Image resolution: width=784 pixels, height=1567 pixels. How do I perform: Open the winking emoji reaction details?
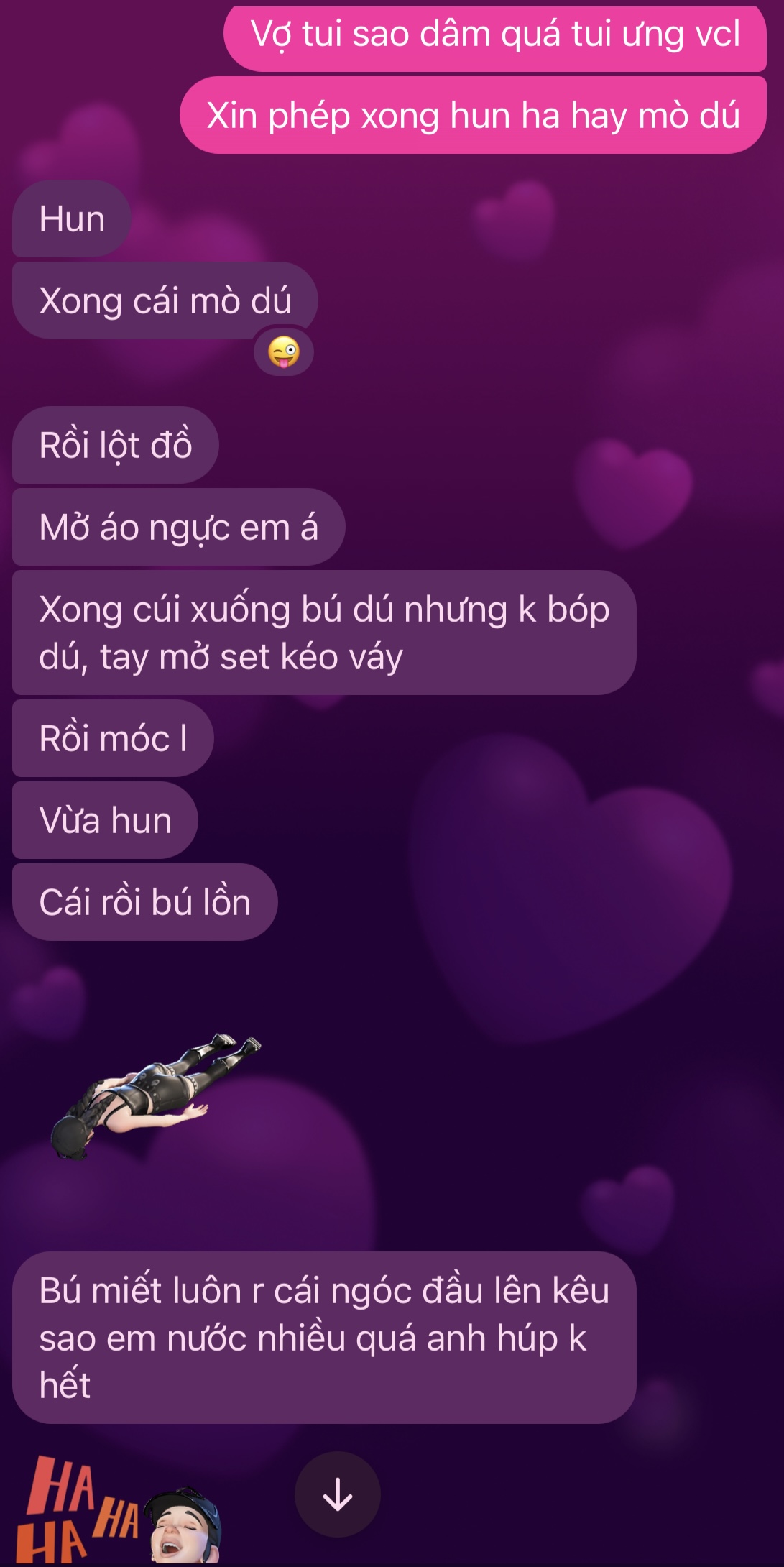click(x=284, y=352)
